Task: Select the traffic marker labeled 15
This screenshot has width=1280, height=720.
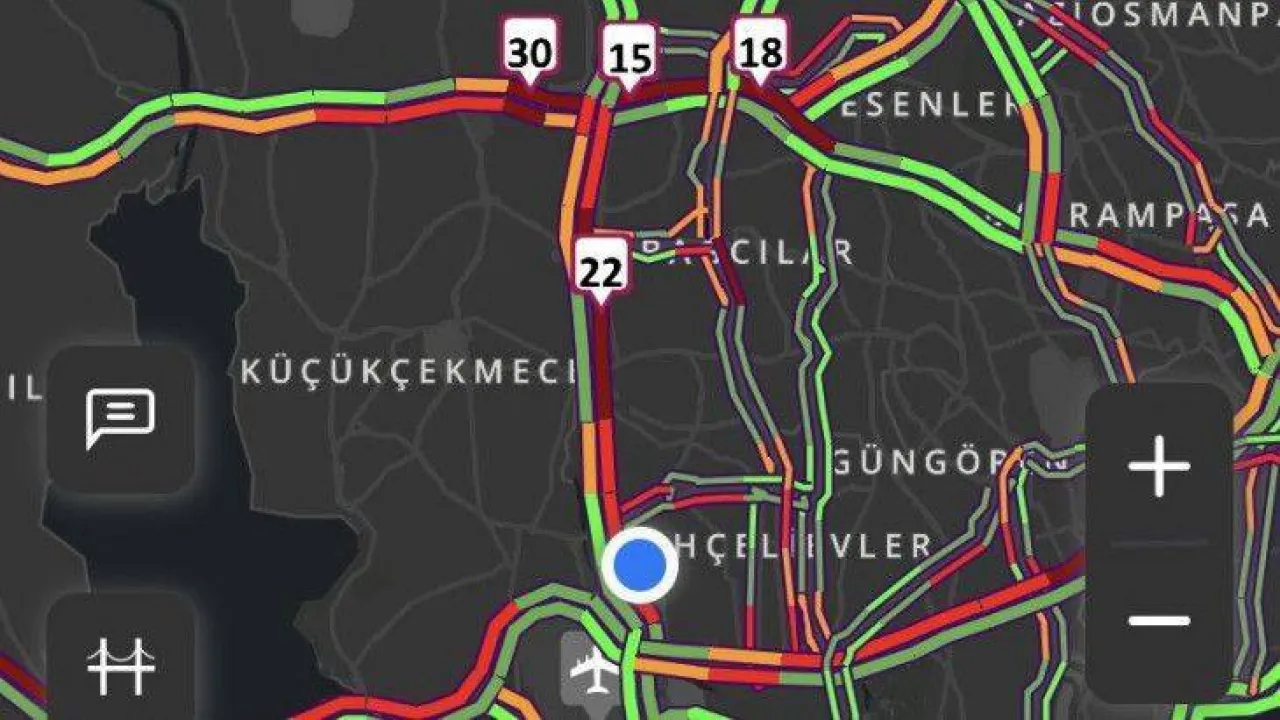Action: [x=630, y=58]
